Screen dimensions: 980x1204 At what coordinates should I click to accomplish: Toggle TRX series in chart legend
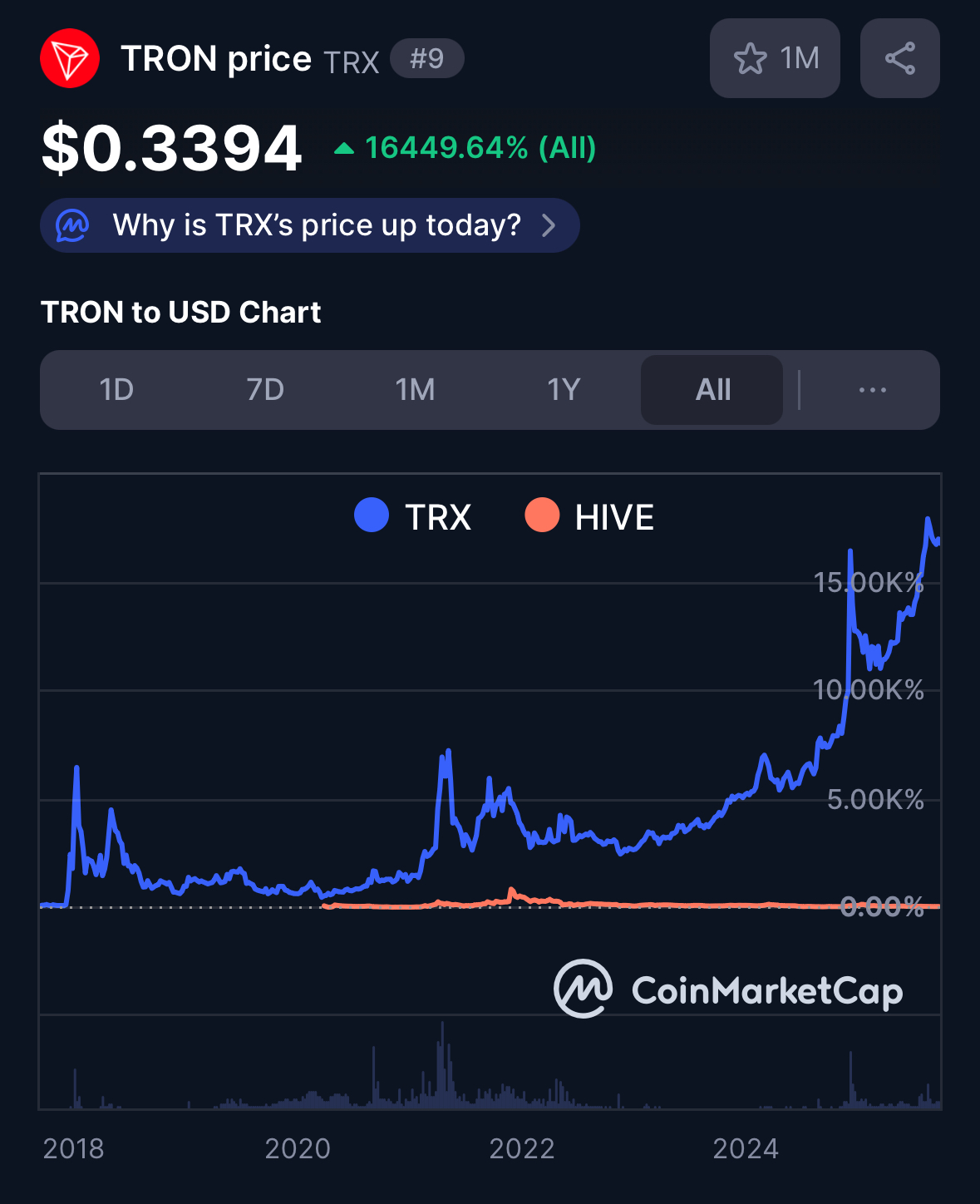pyautogui.click(x=413, y=516)
